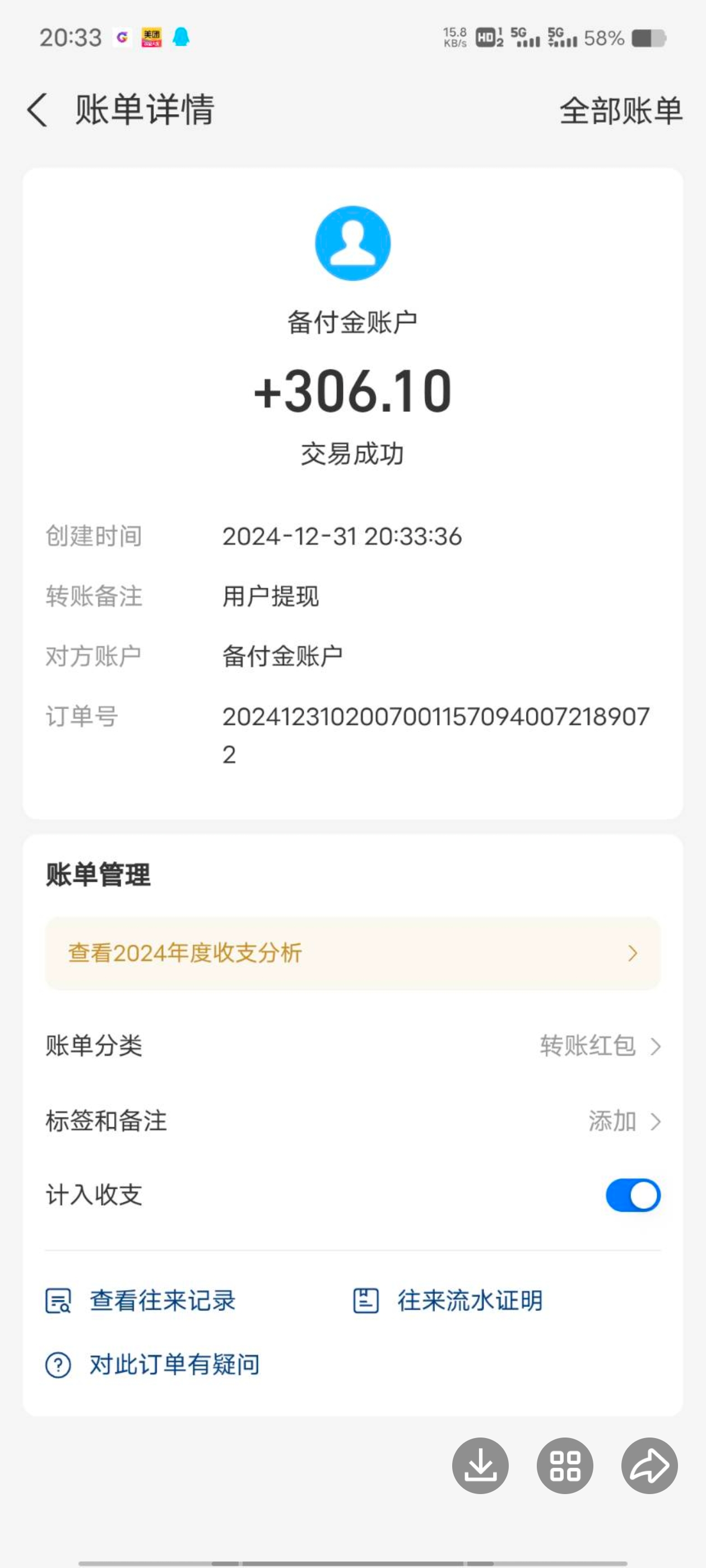The width and height of the screenshot is (706, 1568).
Task: Go back using the top-left arrow
Action: click(x=37, y=110)
